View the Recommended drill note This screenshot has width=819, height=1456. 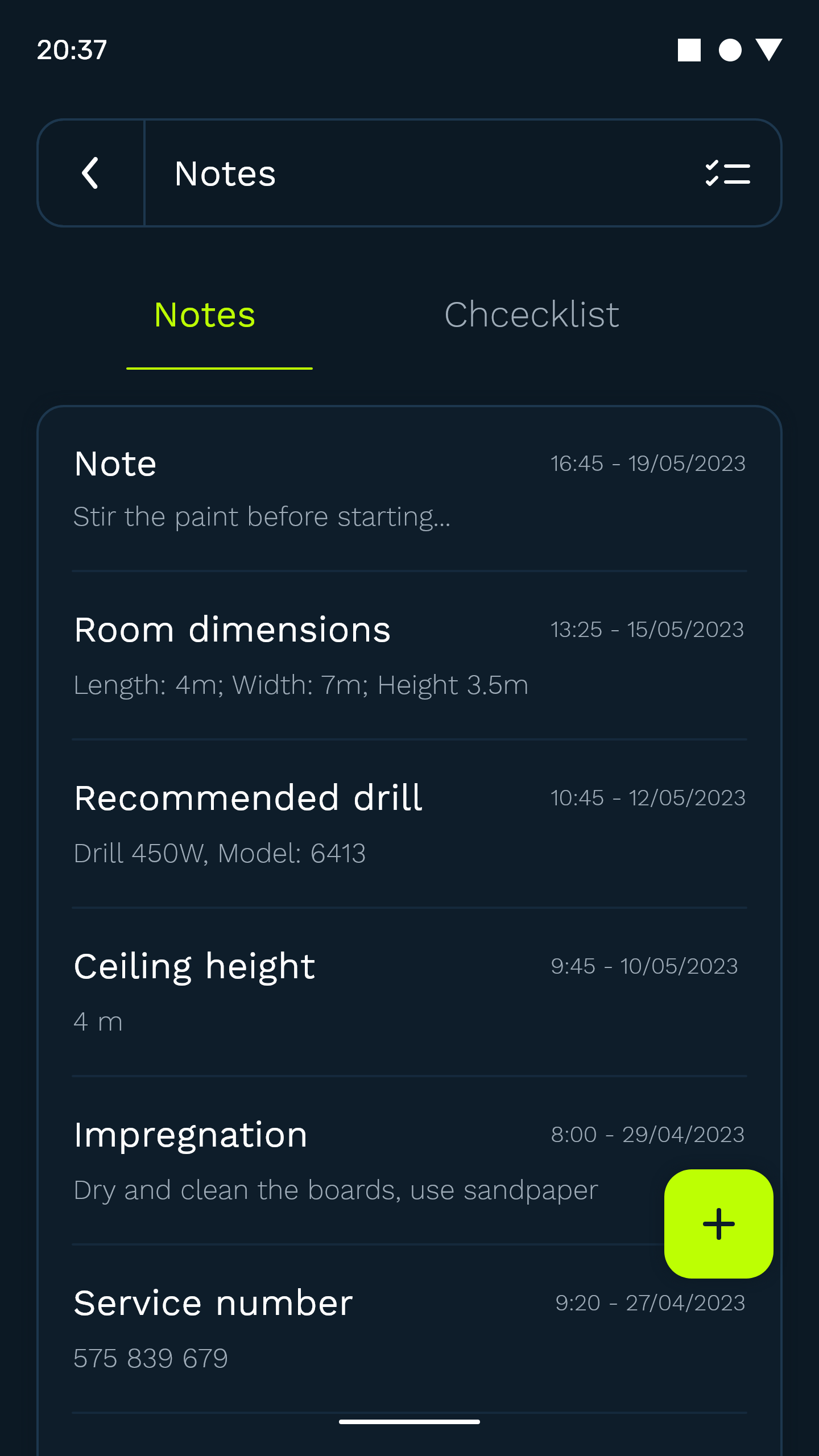click(x=409, y=824)
